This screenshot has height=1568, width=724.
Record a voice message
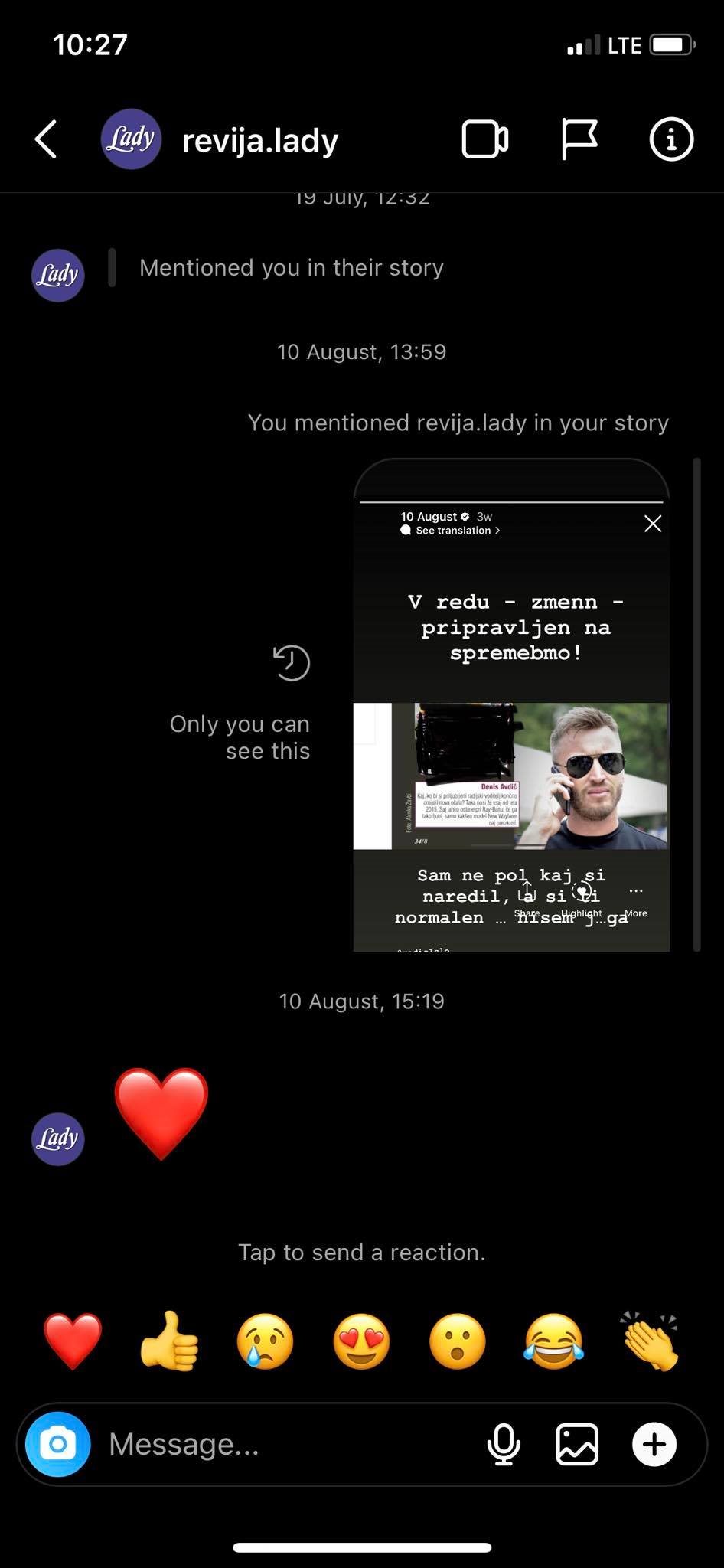(504, 1444)
